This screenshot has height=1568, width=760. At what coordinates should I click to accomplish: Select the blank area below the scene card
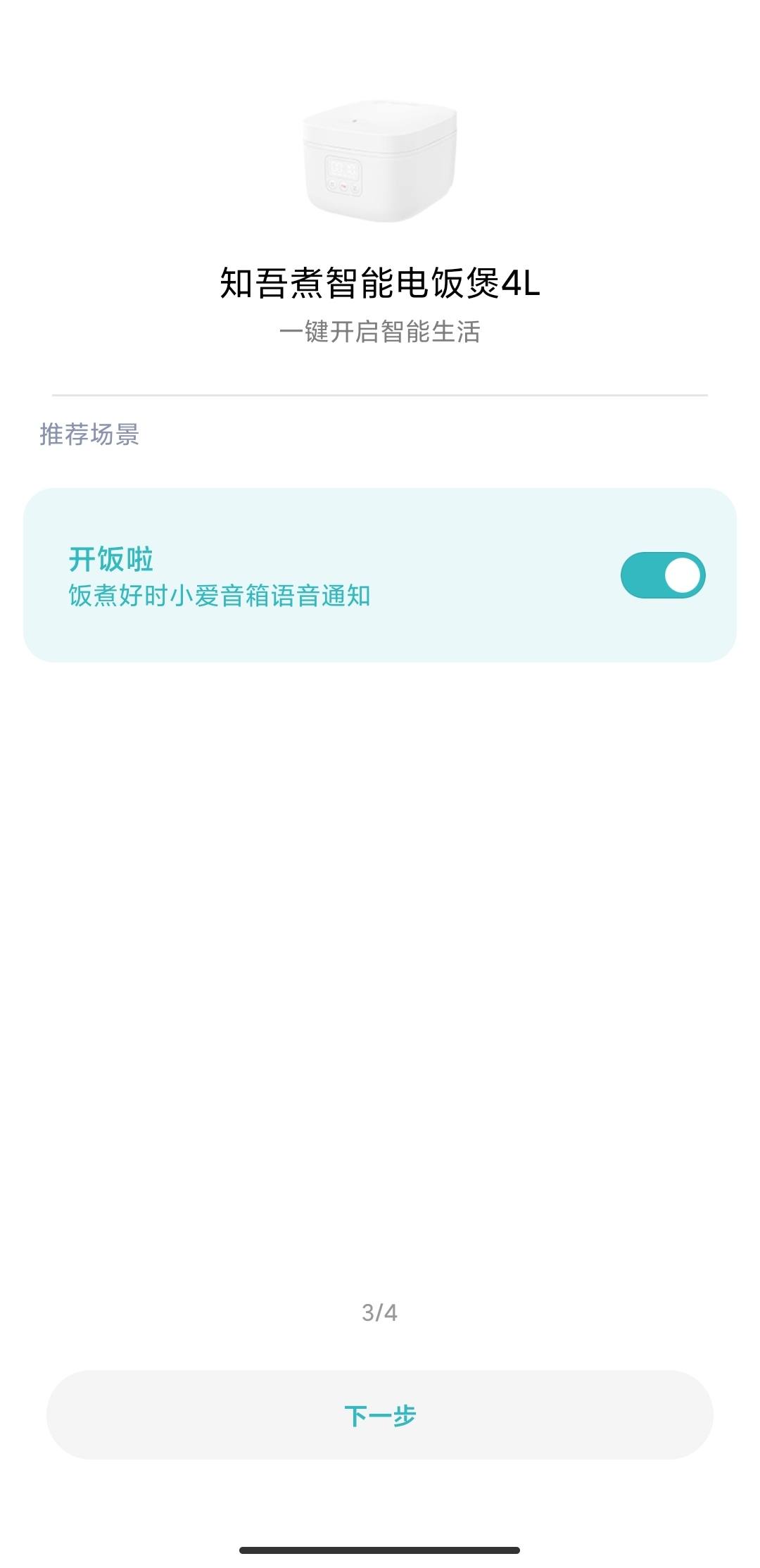pyautogui.click(x=380, y=915)
